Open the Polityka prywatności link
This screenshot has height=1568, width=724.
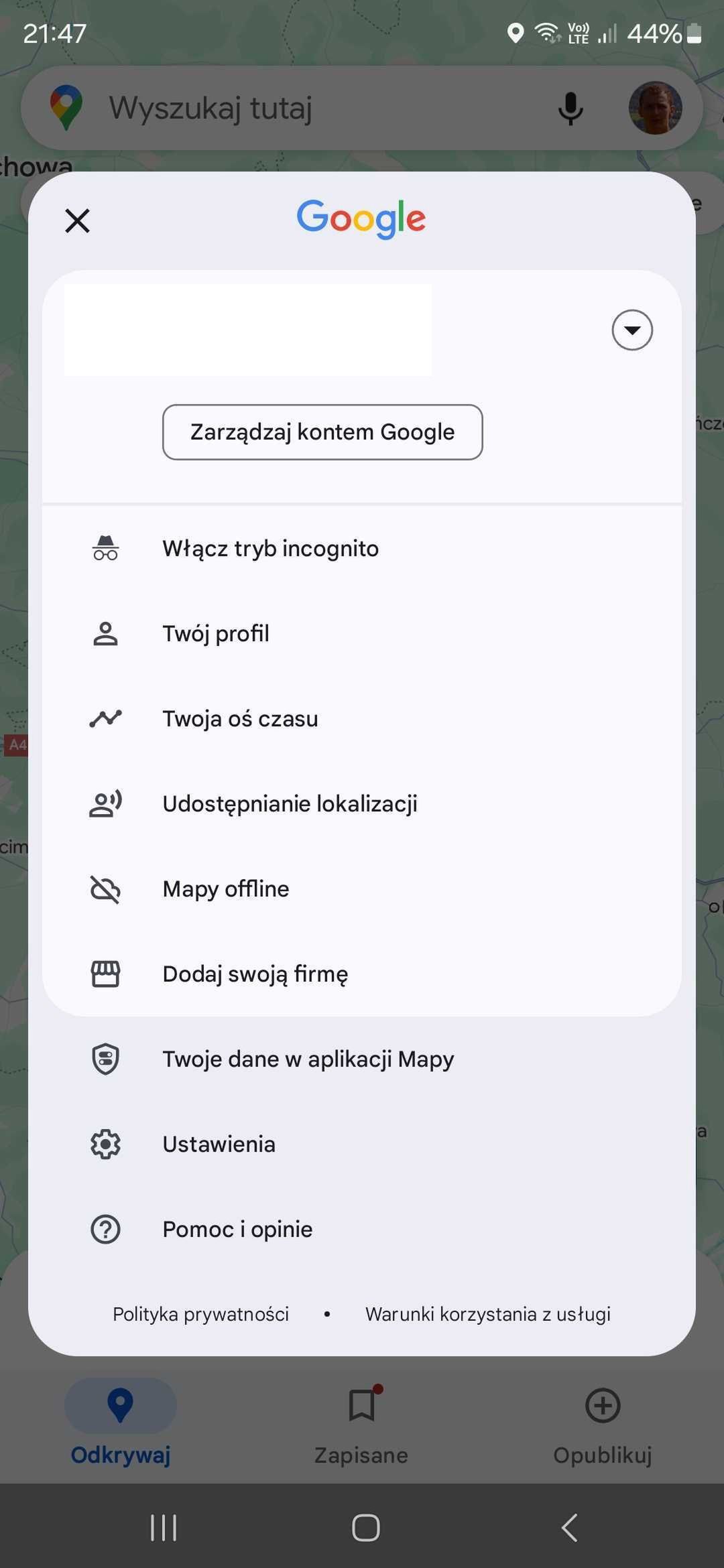tap(200, 1314)
